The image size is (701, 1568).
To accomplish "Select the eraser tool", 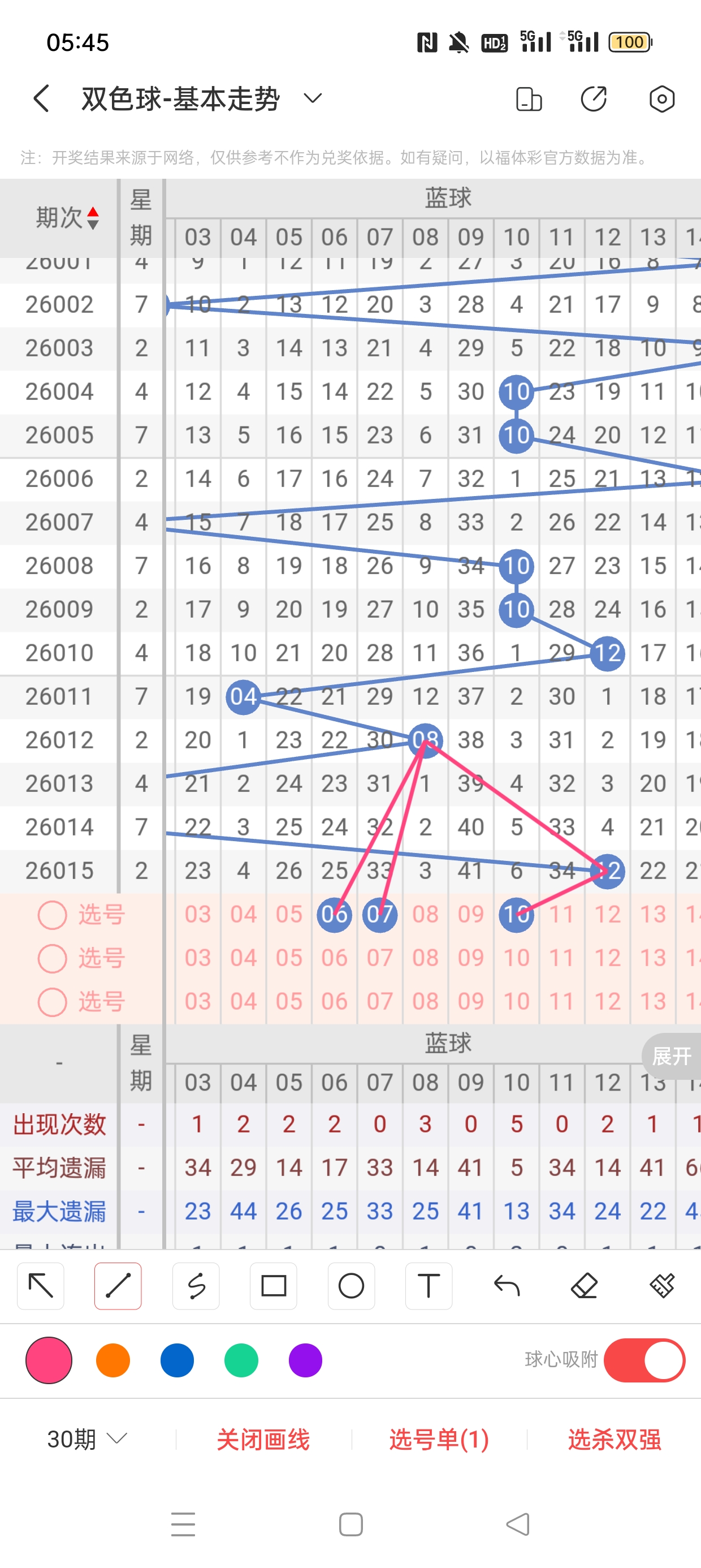I will click(584, 1286).
